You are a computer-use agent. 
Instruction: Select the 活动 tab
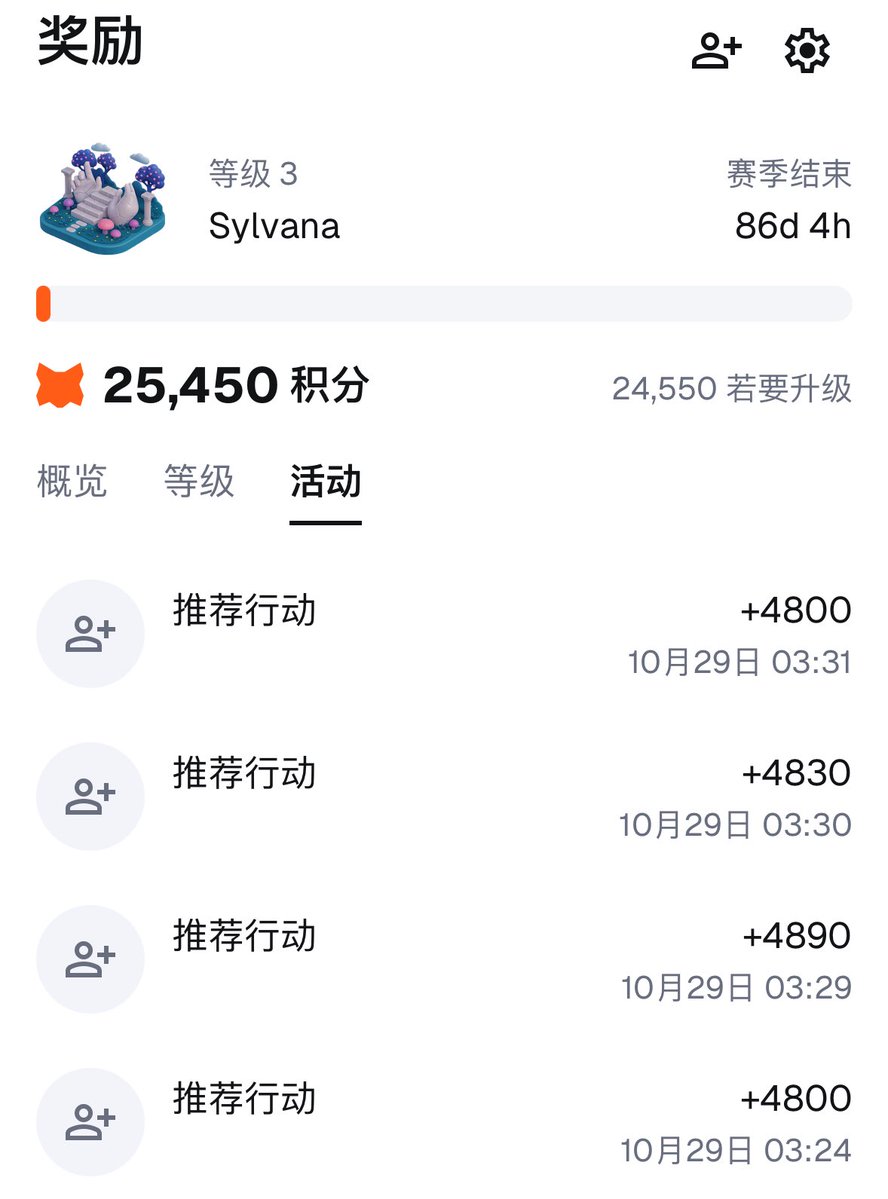(325, 482)
